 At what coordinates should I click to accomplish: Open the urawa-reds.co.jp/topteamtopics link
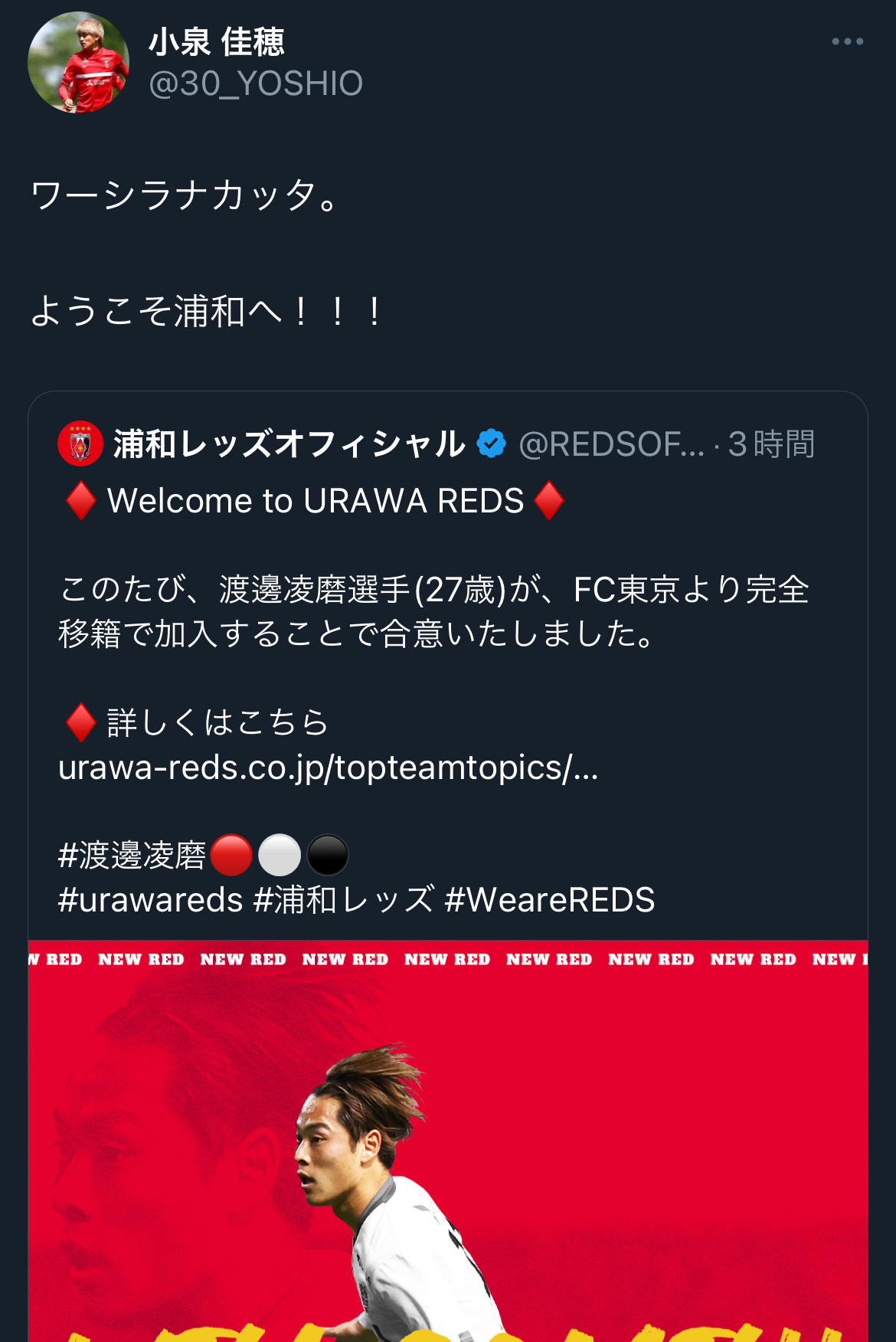coord(328,768)
